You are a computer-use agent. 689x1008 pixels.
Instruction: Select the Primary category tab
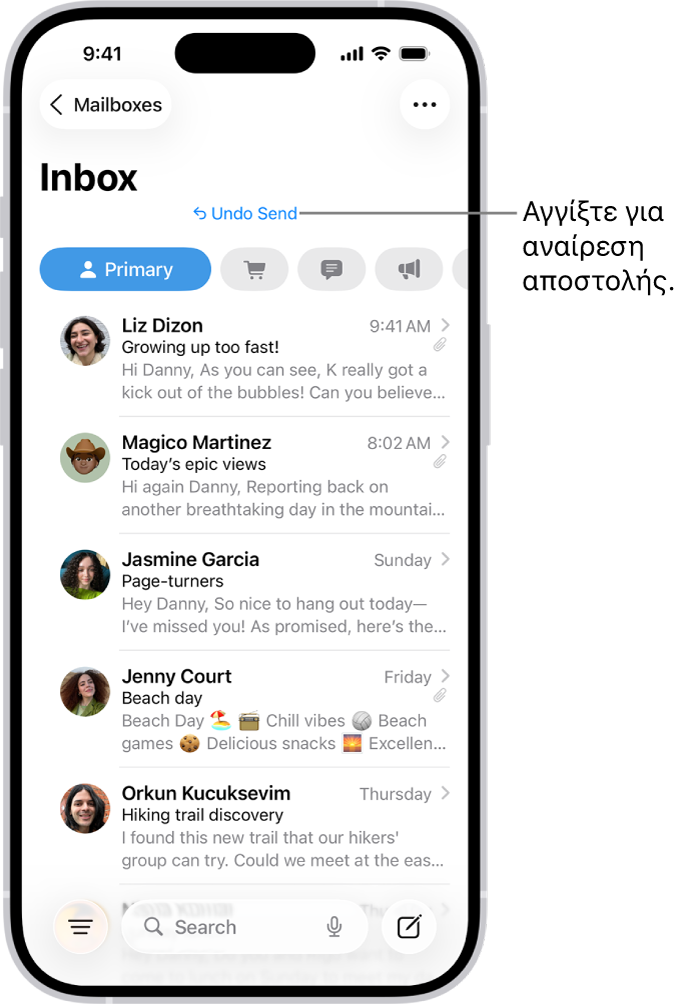[x=126, y=269]
